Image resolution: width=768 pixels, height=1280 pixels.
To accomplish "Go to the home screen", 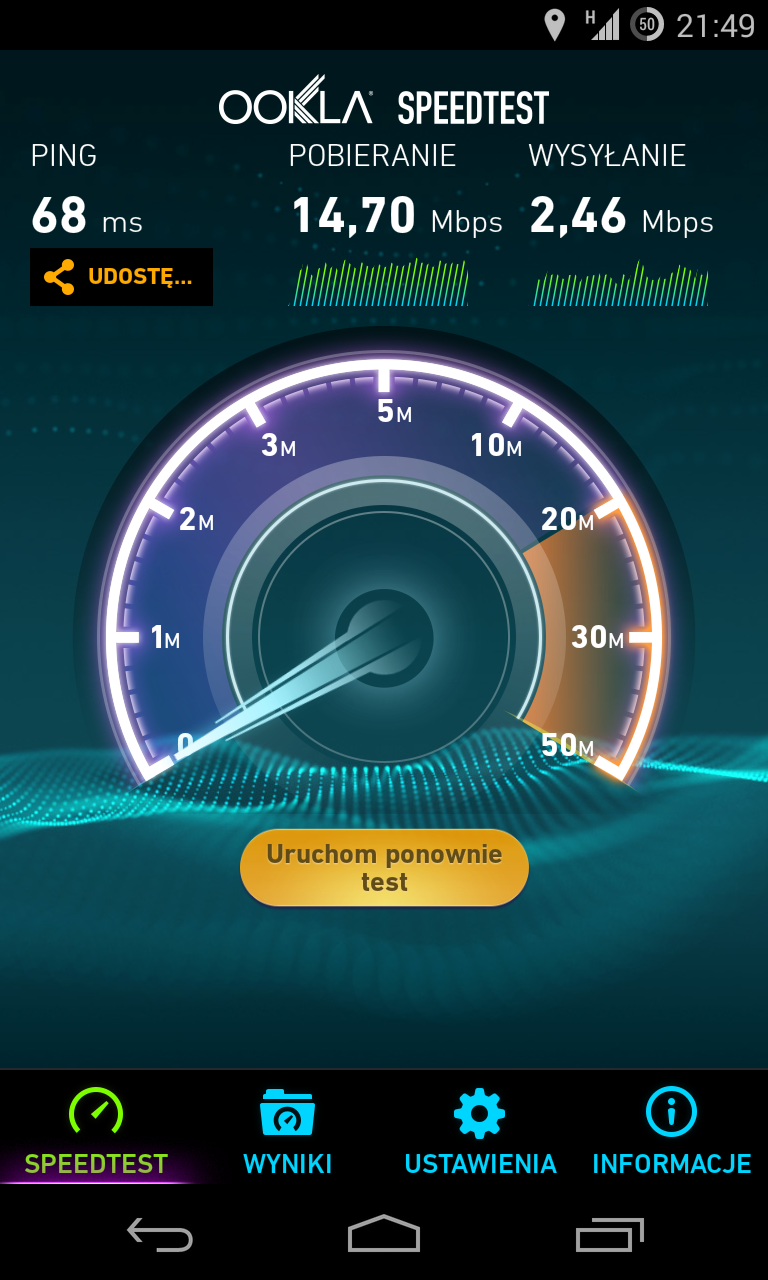I will point(384,1235).
